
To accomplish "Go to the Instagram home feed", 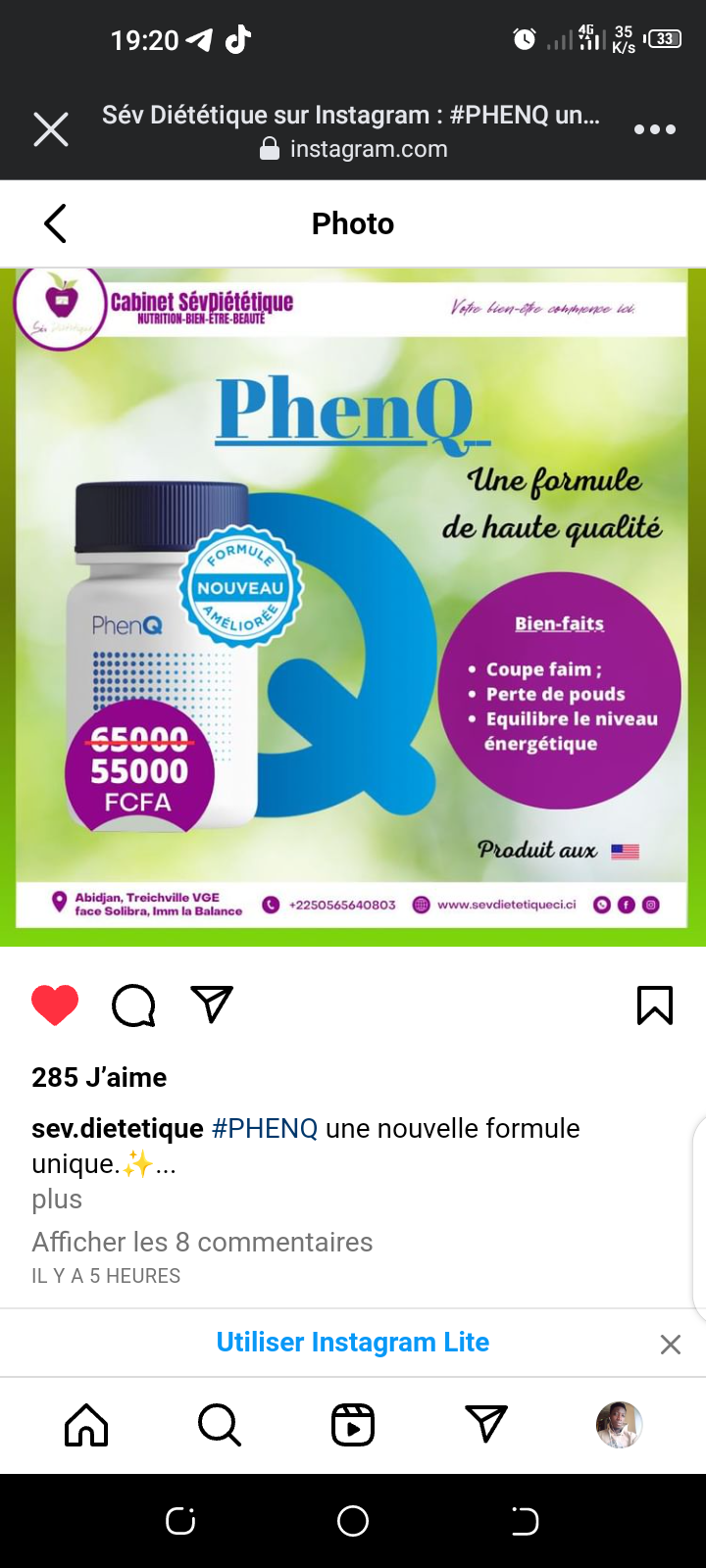I will tap(86, 1425).
